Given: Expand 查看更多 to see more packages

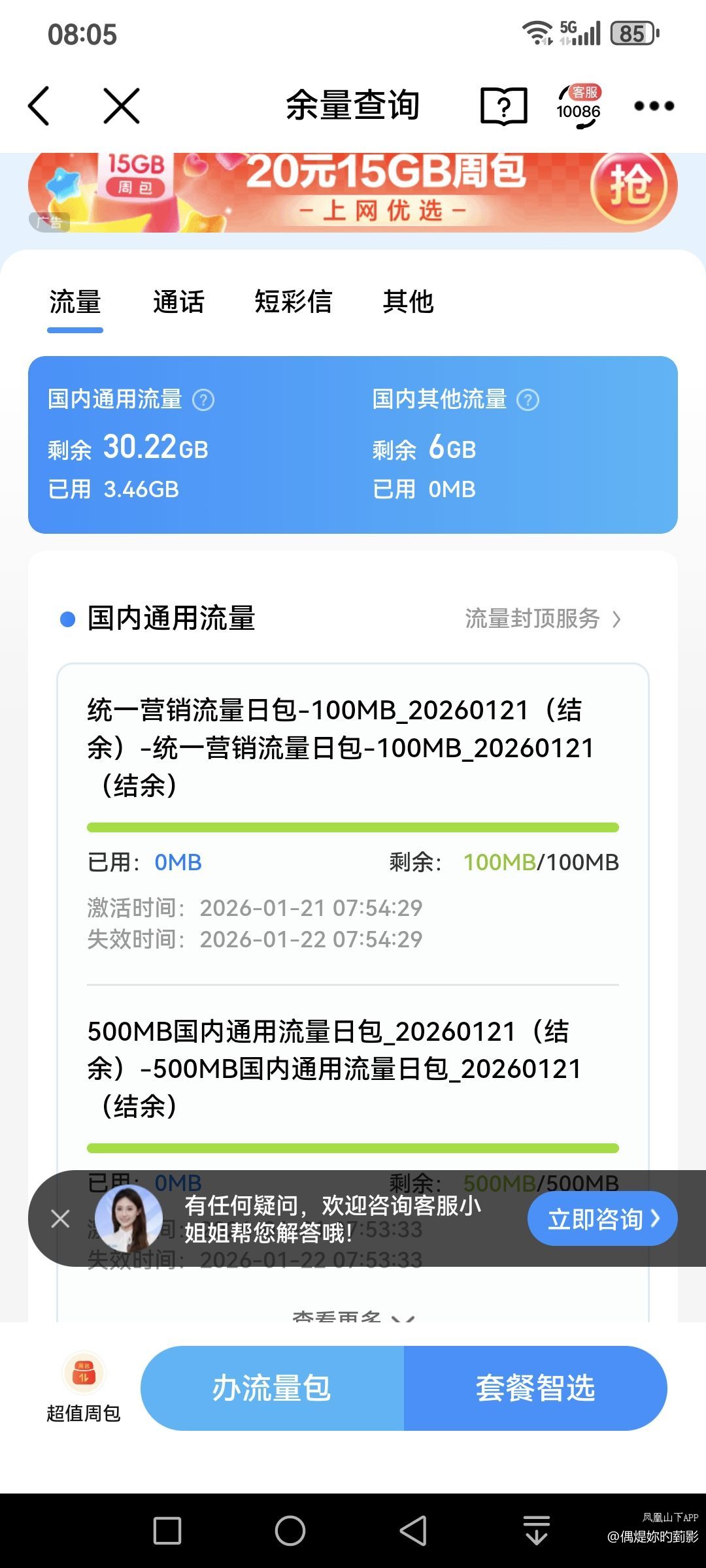Looking at the screenshot, I should coord(353,1316).
